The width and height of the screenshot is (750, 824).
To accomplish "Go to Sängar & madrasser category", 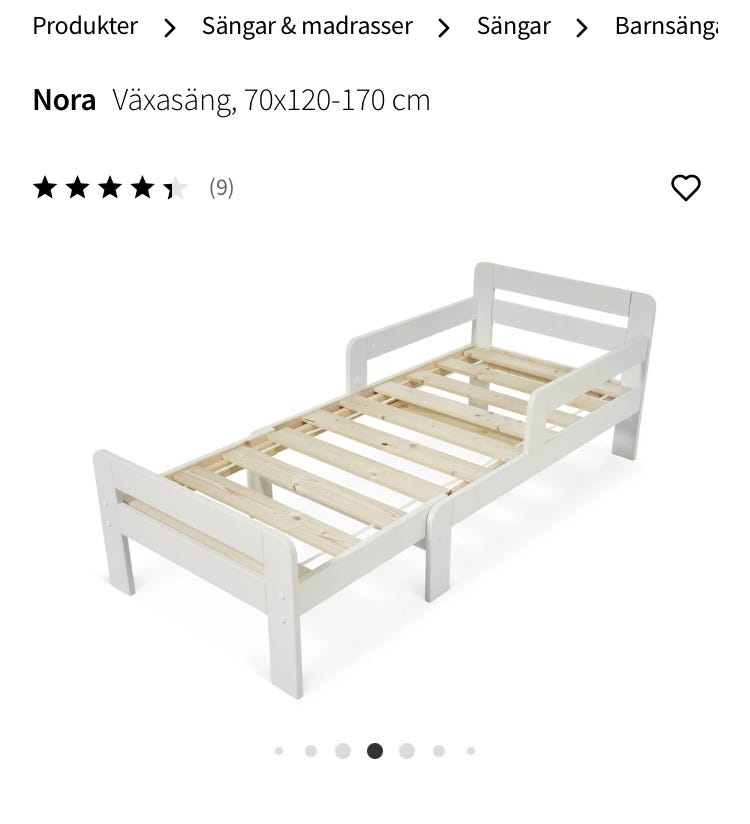I will coord(307,27).
